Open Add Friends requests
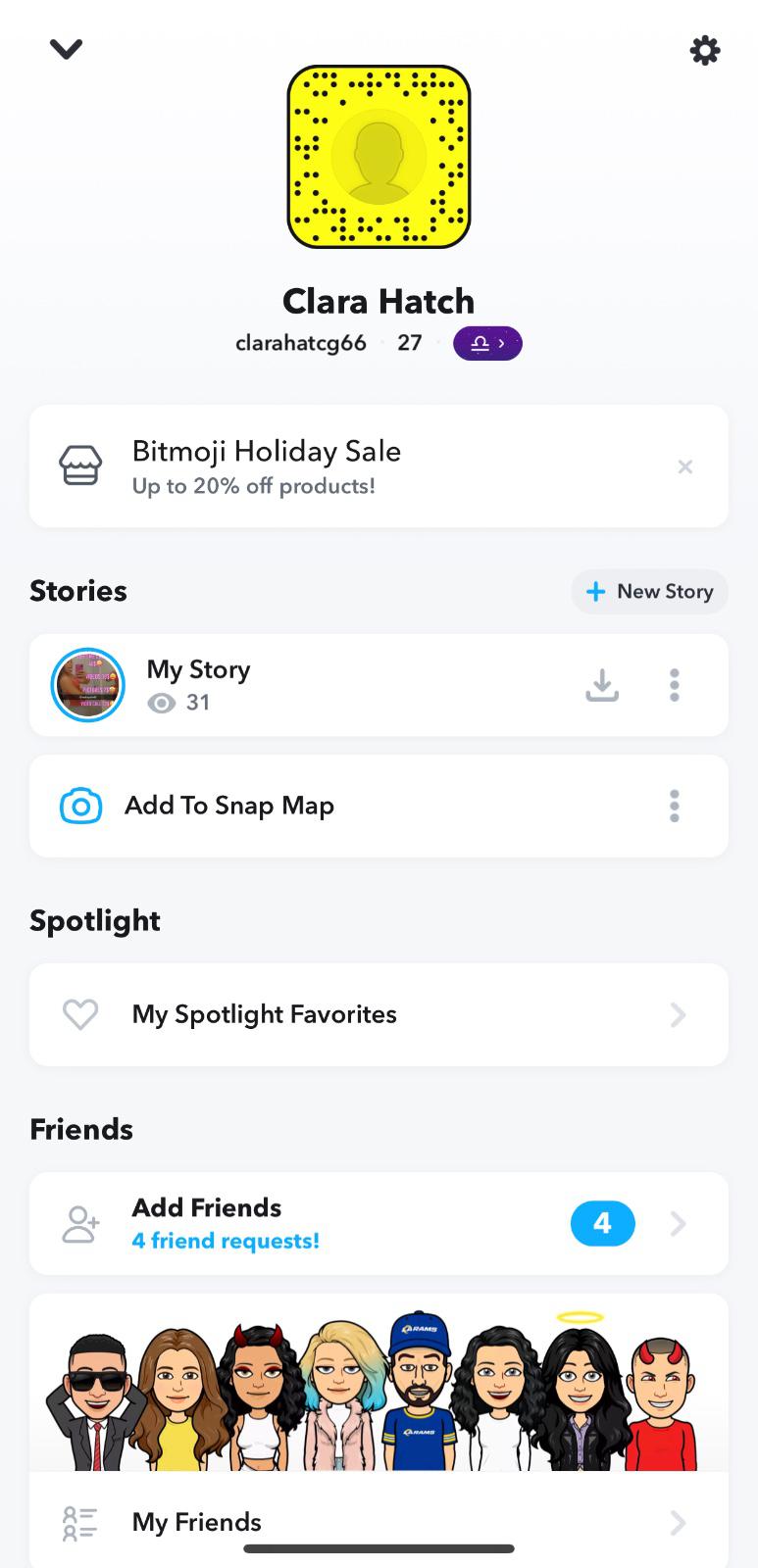Image resolution: width=758 pixels, height=1568 pixels. [379, 1223]
